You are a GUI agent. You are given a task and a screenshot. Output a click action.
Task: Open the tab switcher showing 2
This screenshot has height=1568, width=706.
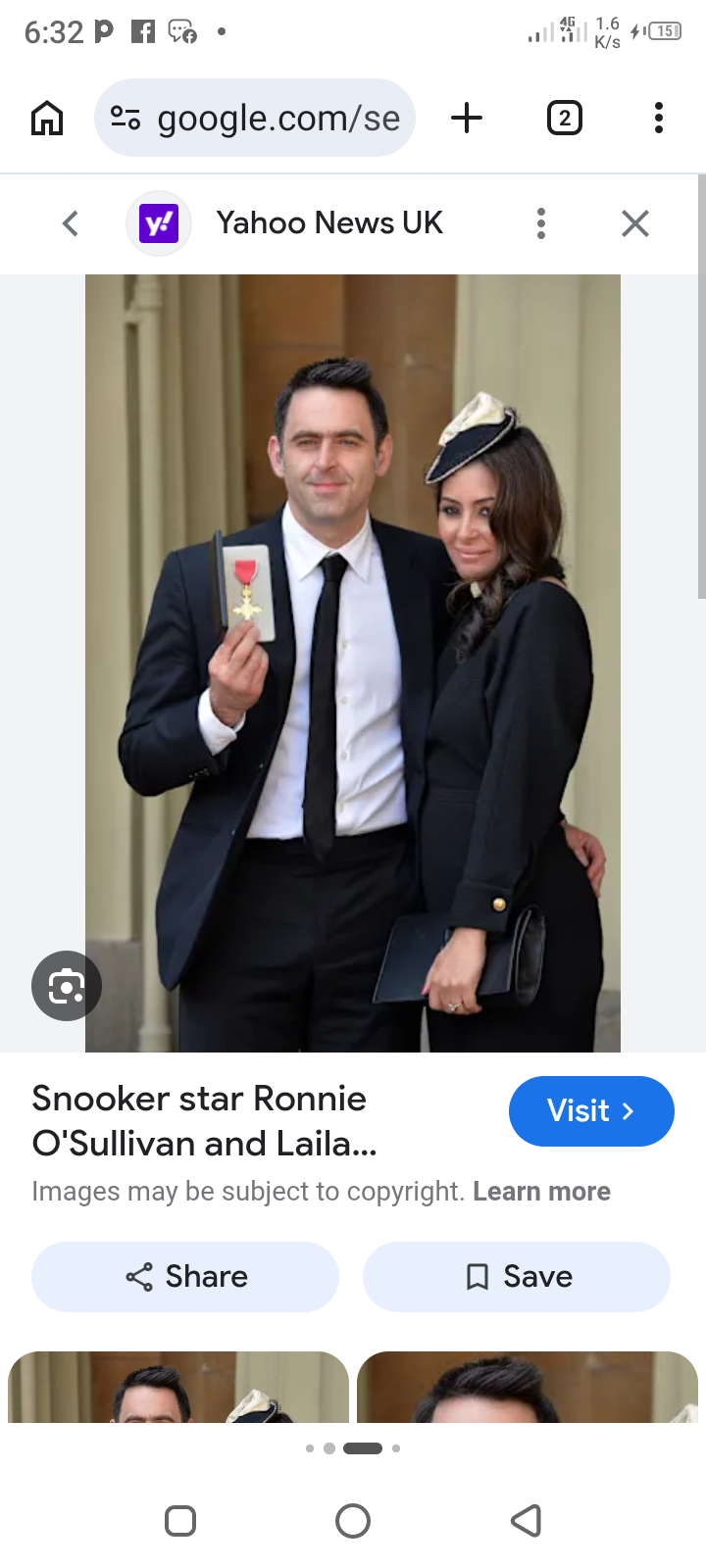pyautogui.click(x=564, y=119)
